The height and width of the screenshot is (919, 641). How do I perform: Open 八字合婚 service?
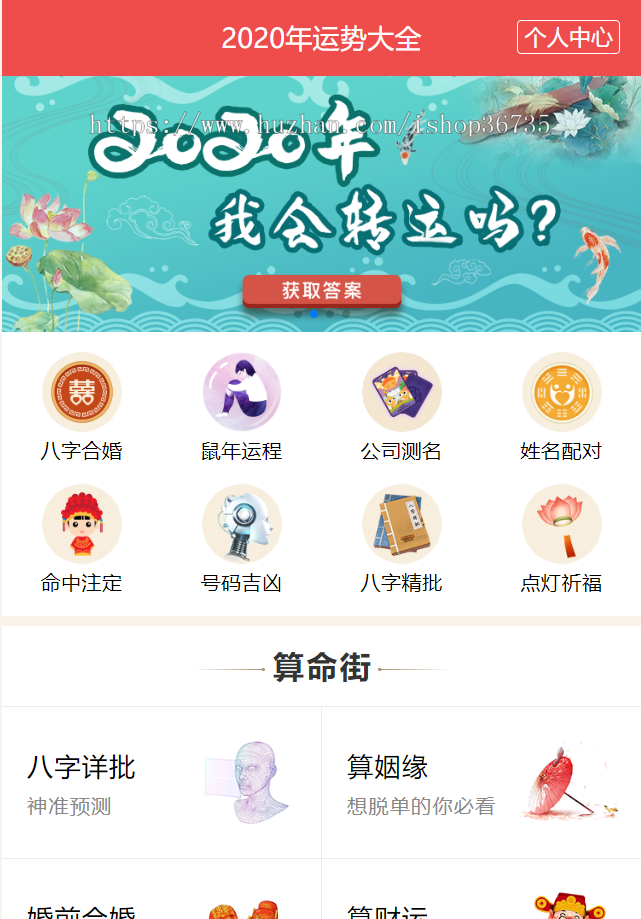(81, 407)
